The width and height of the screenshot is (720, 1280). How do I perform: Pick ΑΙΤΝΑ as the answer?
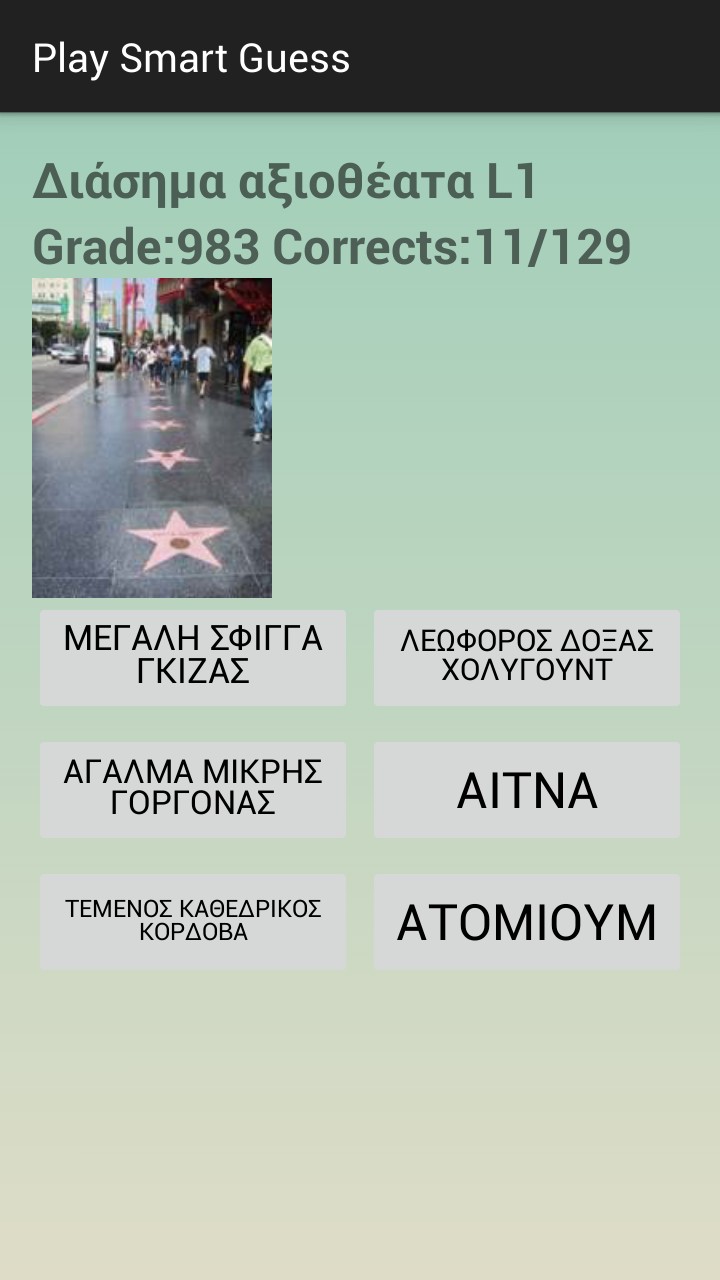click(527, 789)
